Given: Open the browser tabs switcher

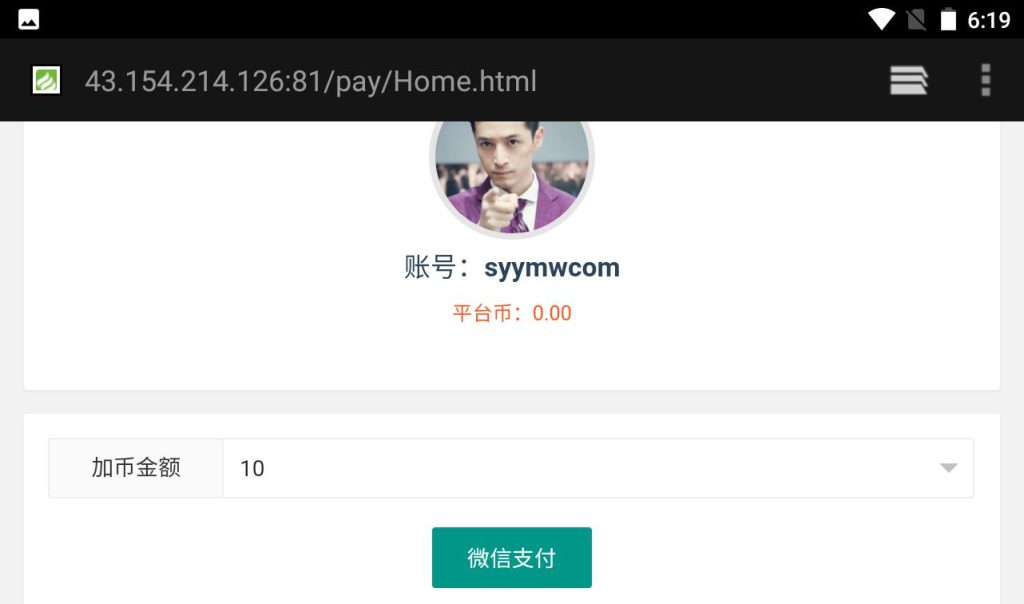Looking at the screenshot, I should (908, 80).
